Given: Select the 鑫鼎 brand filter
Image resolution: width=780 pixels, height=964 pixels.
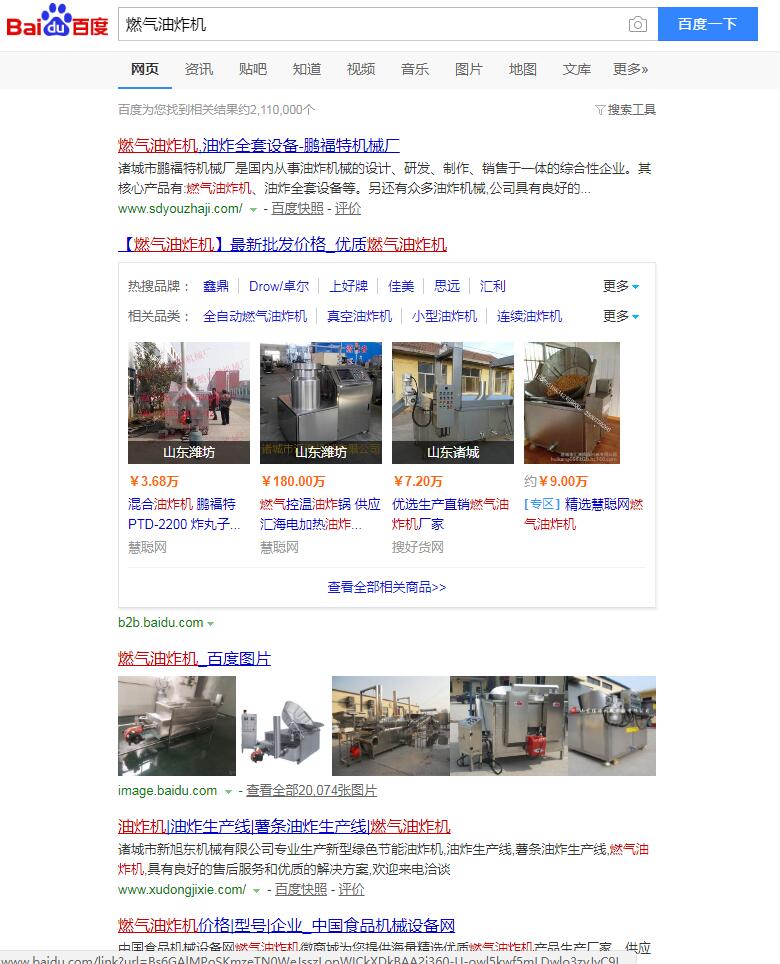Looking at the screenshot, I should (x=216, y=286).
